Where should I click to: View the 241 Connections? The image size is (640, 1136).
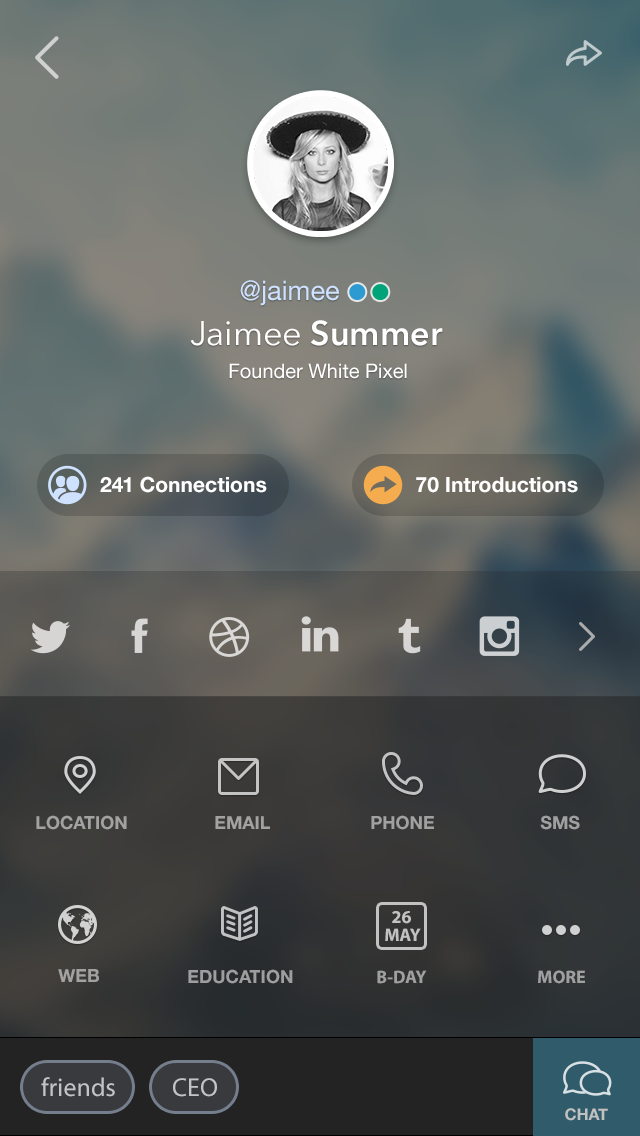163,485
